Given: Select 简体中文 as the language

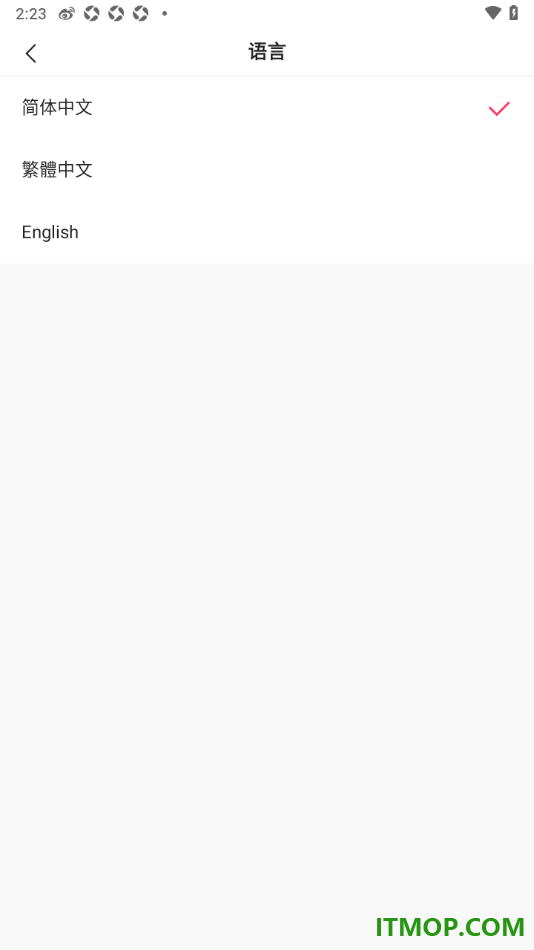Looking at the screenshot, I should click(267, 108).
